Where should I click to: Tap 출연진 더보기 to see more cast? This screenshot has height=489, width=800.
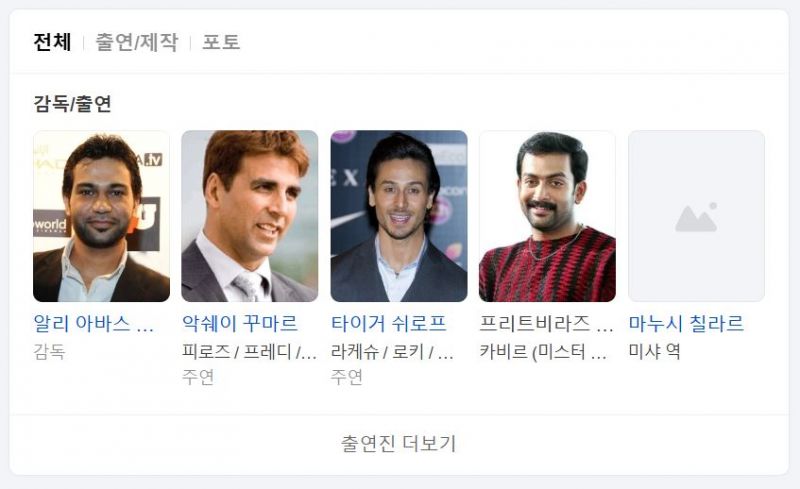click(x=399, y=444)
